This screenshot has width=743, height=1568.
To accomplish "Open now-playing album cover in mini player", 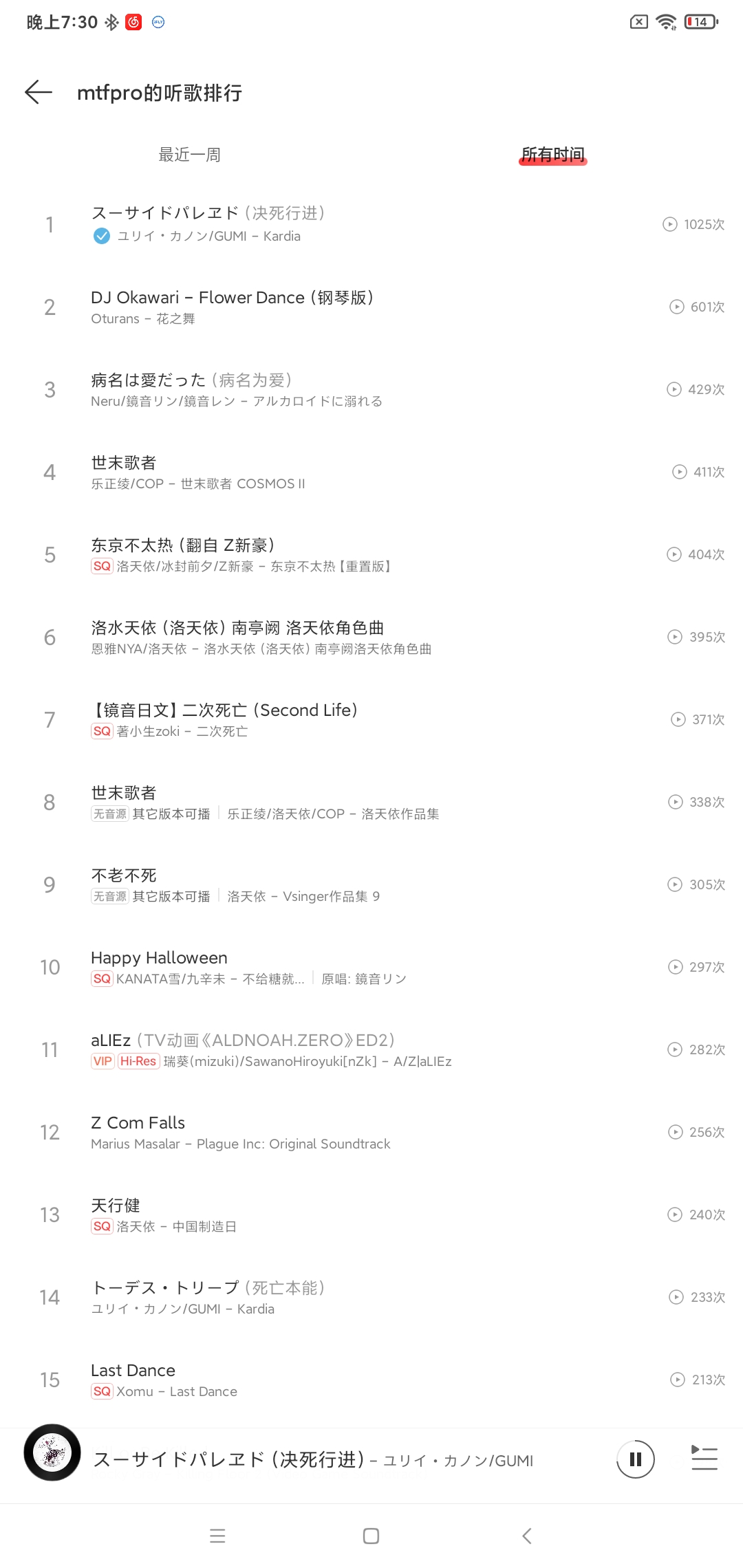I will tap(52, 1452).
